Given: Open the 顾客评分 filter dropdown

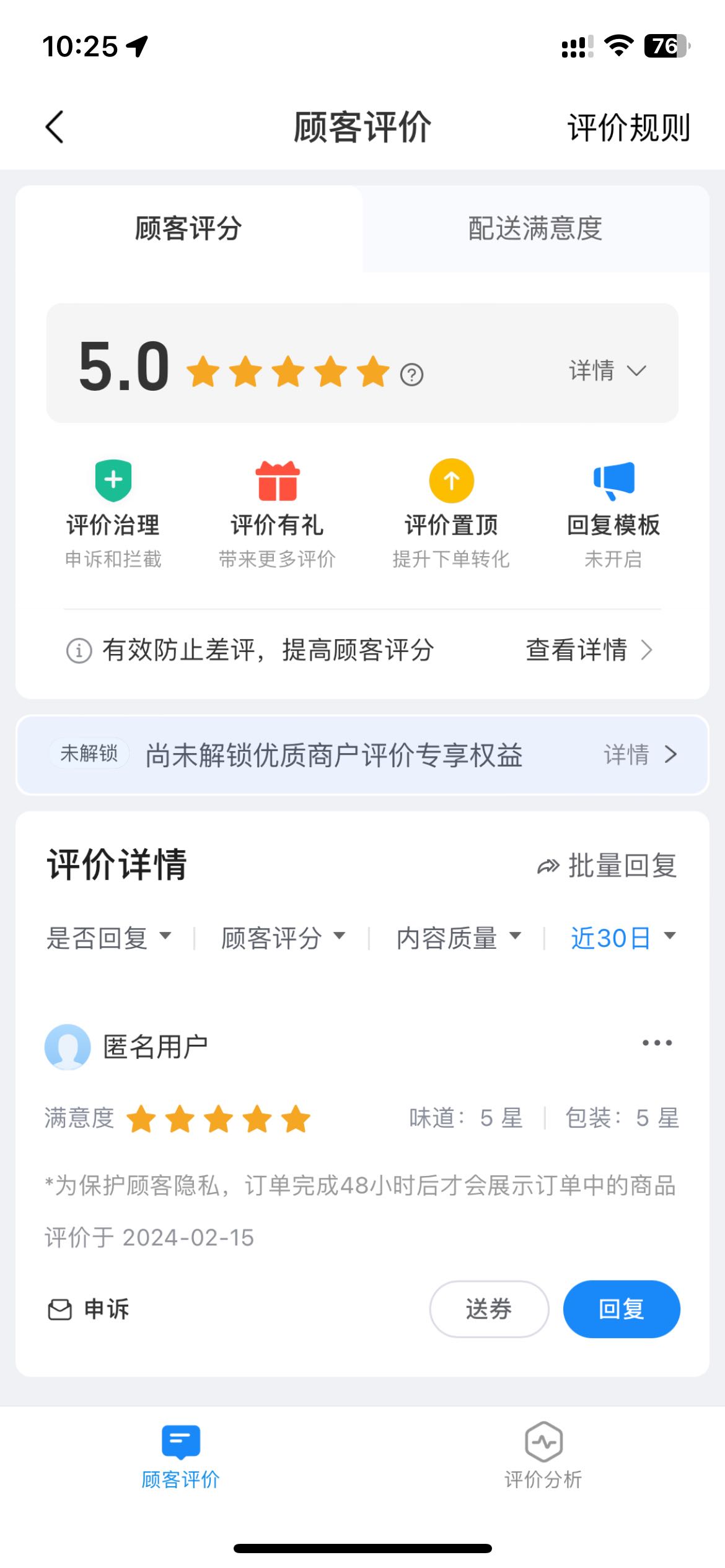Looking at the screenshot, I should (x=283, y=938).
